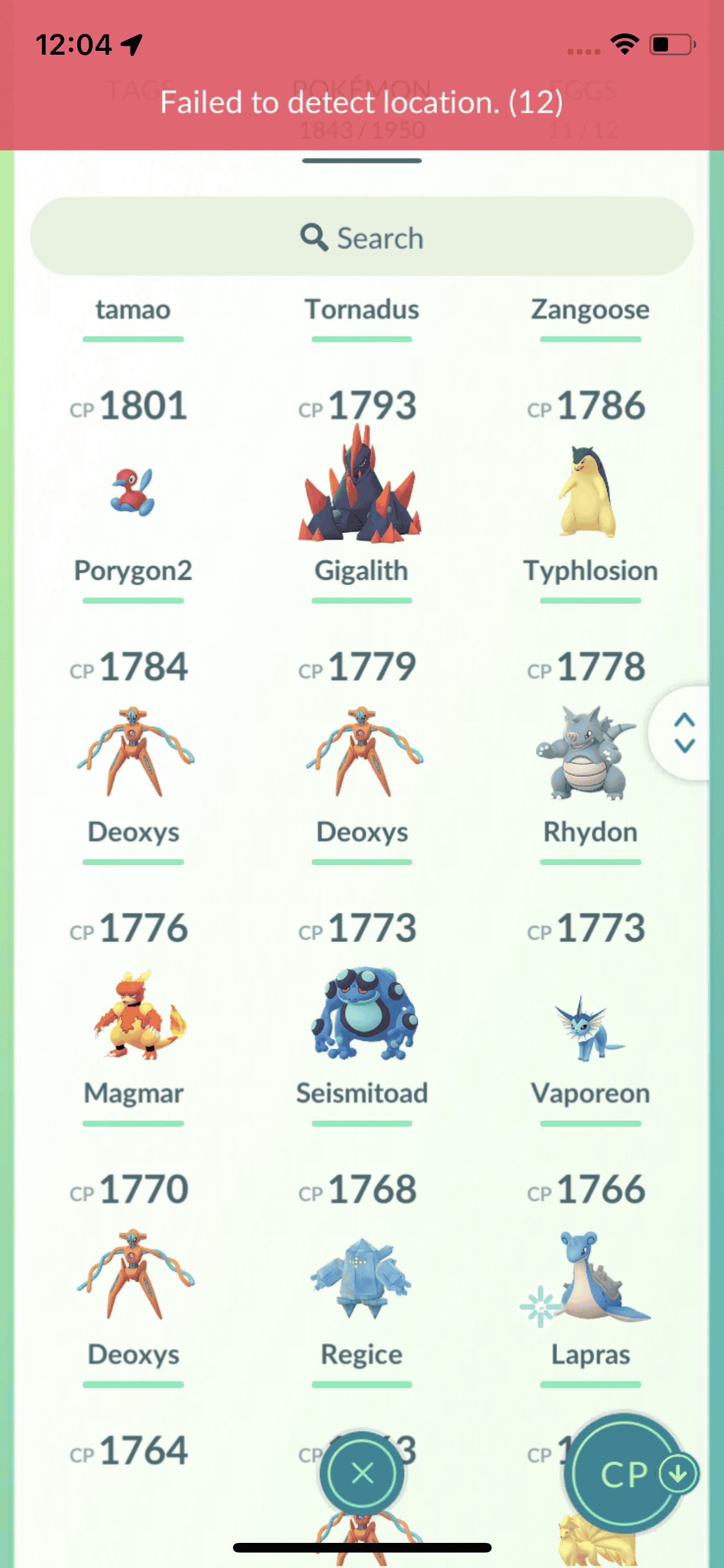Close the Pokémon storage list
Viewport: 724px width, 1568px height.
(362, 1473)
